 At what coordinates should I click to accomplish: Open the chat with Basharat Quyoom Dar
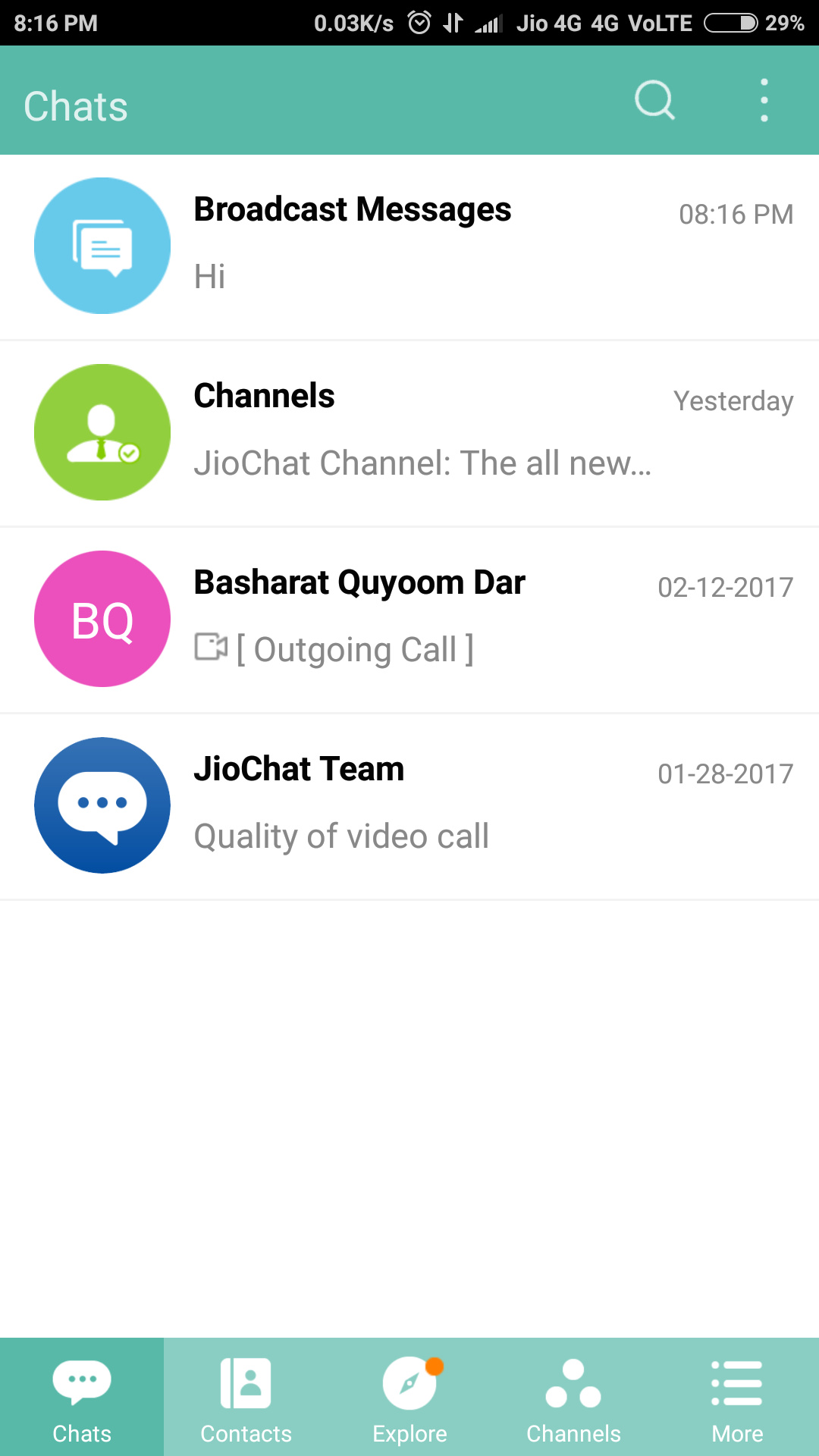tap(409, 620)
